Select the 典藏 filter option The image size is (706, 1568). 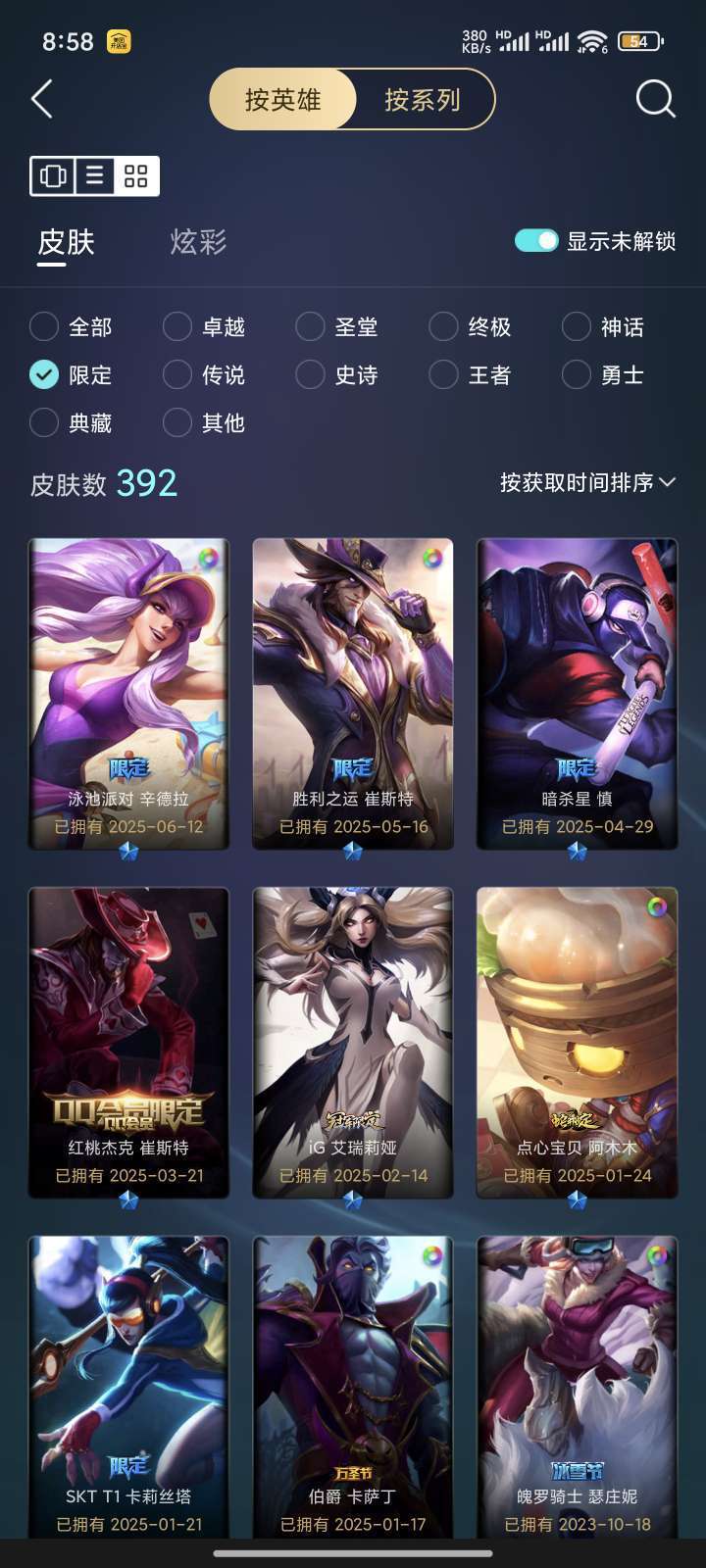pyautogui.click(x=71, y=422)
